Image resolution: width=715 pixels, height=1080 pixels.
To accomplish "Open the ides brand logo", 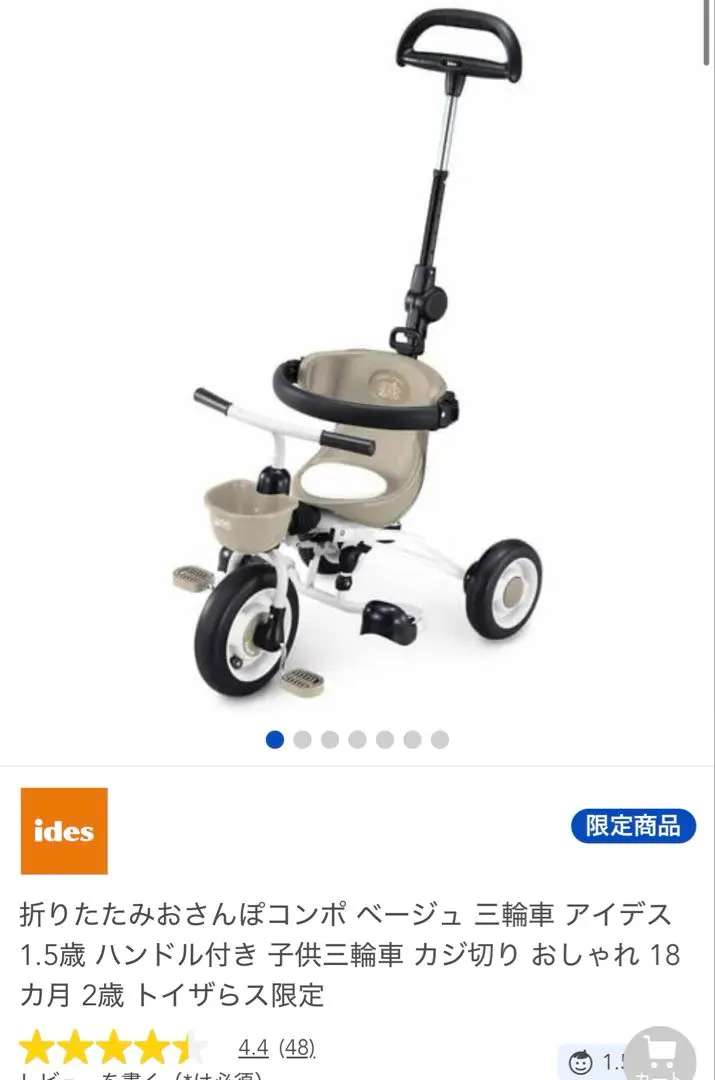I will point(64,831).
